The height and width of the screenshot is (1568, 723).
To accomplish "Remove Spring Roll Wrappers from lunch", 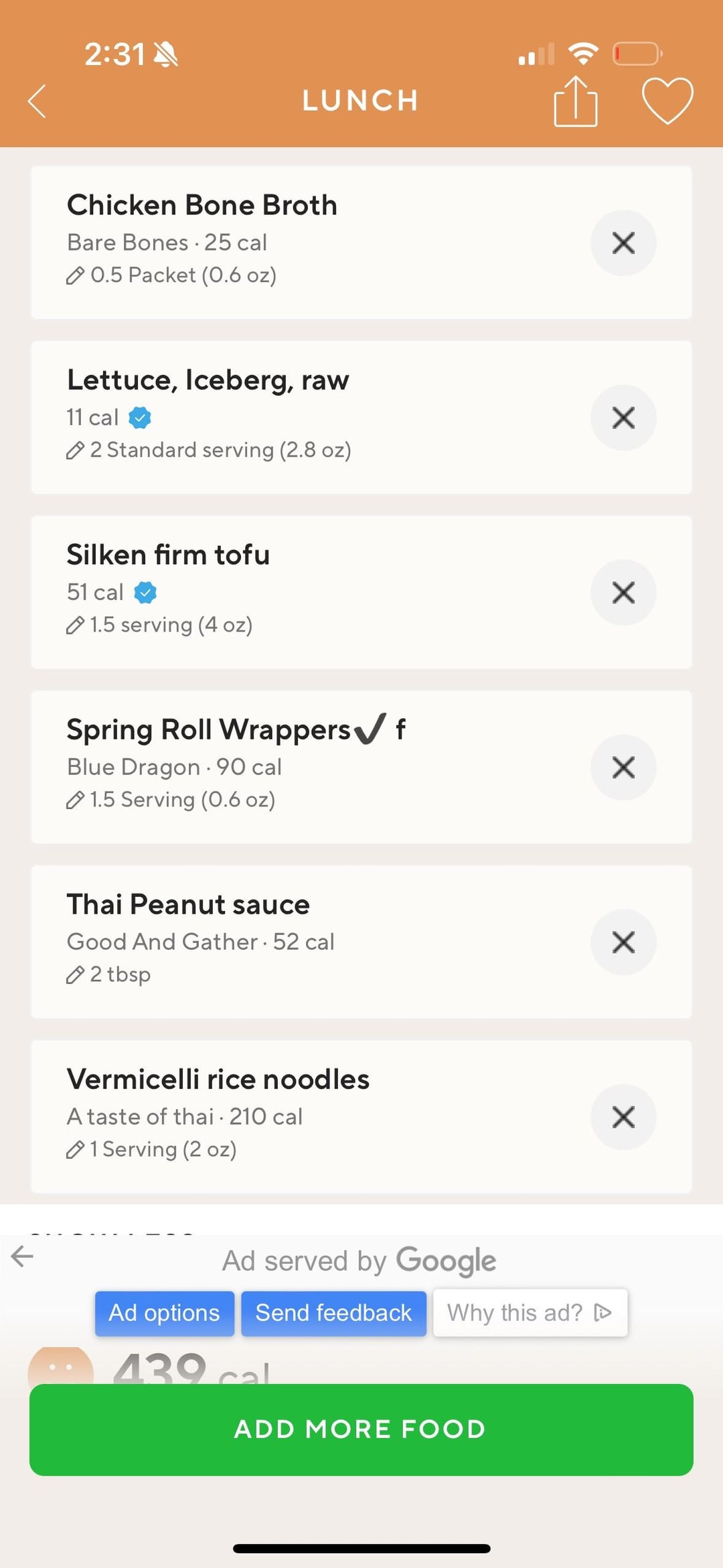I will 623,768.
